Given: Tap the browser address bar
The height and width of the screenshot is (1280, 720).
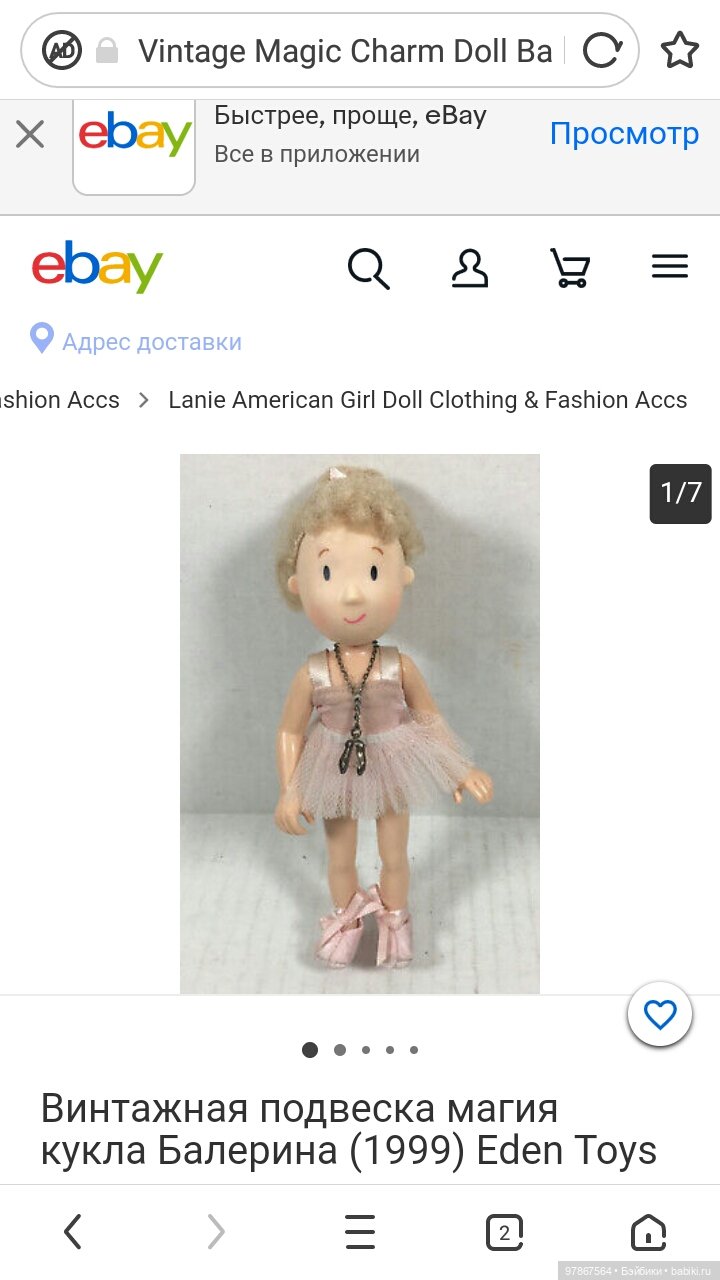Looking at the screenshot, I should click(345, 51).
